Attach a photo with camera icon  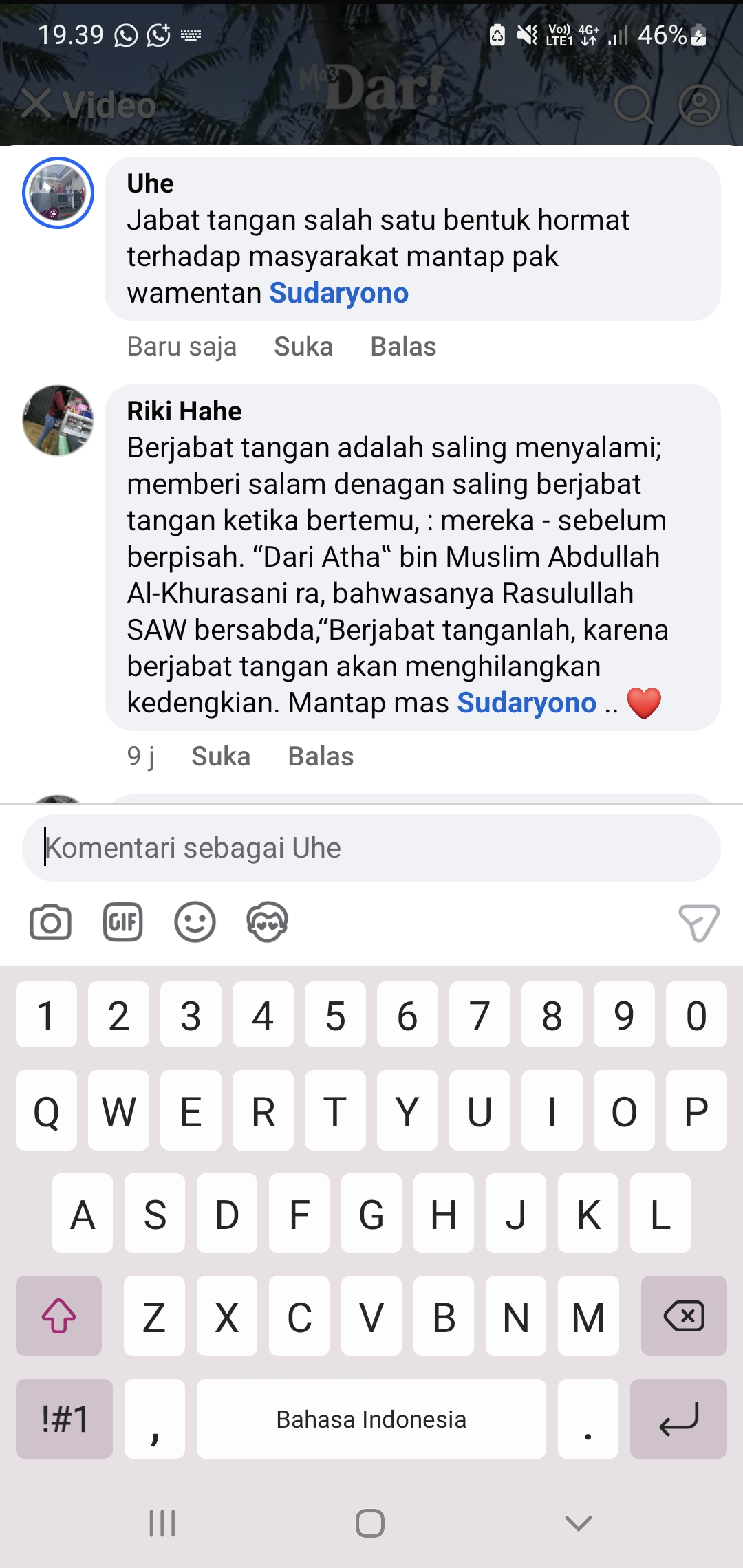(50, 922)
